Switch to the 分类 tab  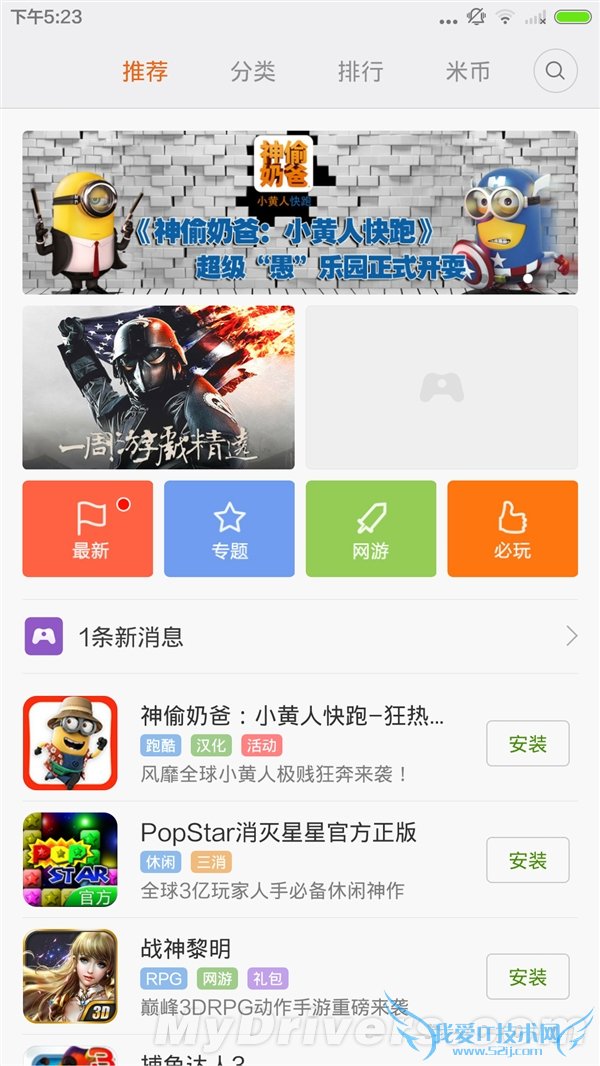(252, 72)
